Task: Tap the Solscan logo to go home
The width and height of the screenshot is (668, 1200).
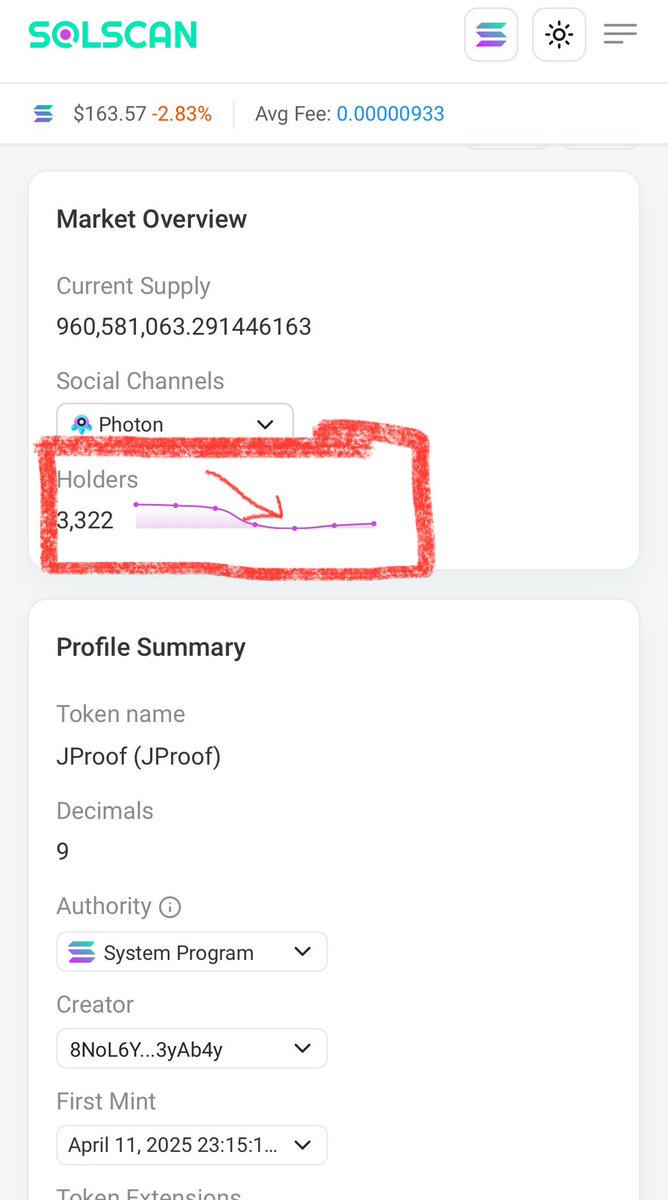Action: tap(113, 35)
